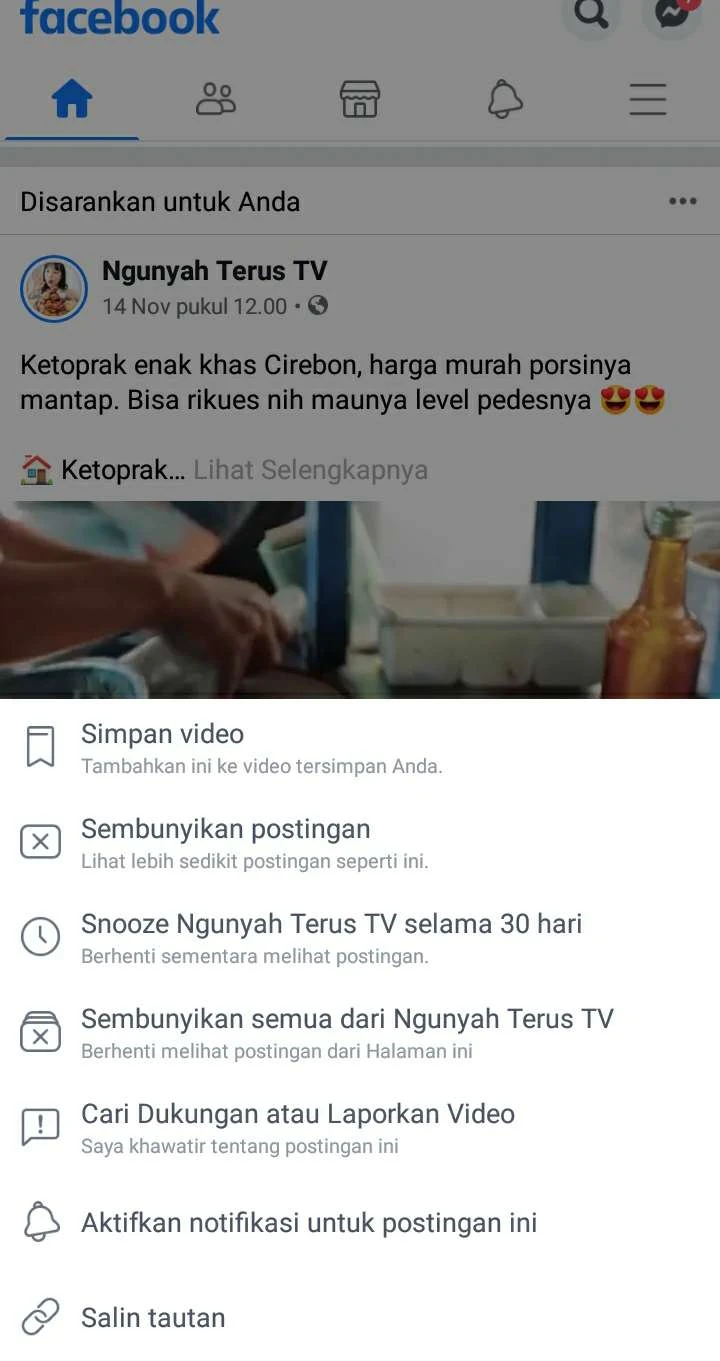This screenshot has height=1361, width=720.
Task: Select Simpan video option
Action: click(162, 746)
